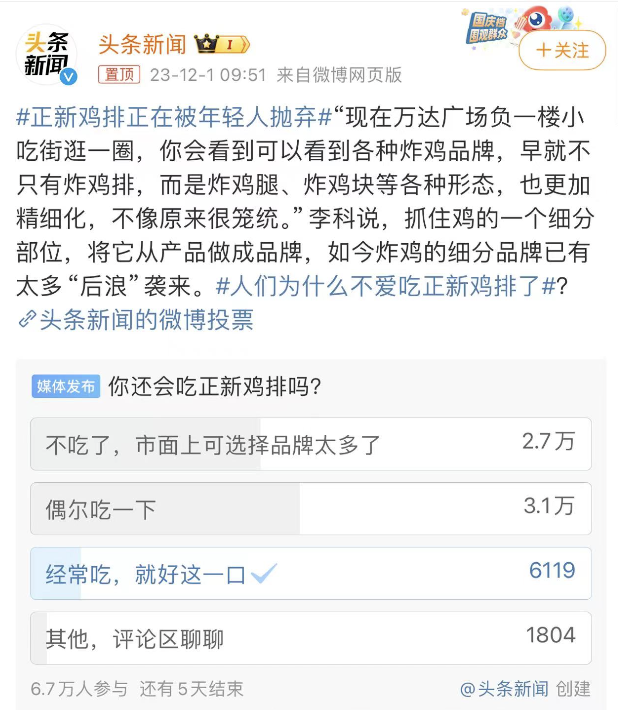Open poll creator @头条新闻

pyautogui.click(x=504, y=689)
